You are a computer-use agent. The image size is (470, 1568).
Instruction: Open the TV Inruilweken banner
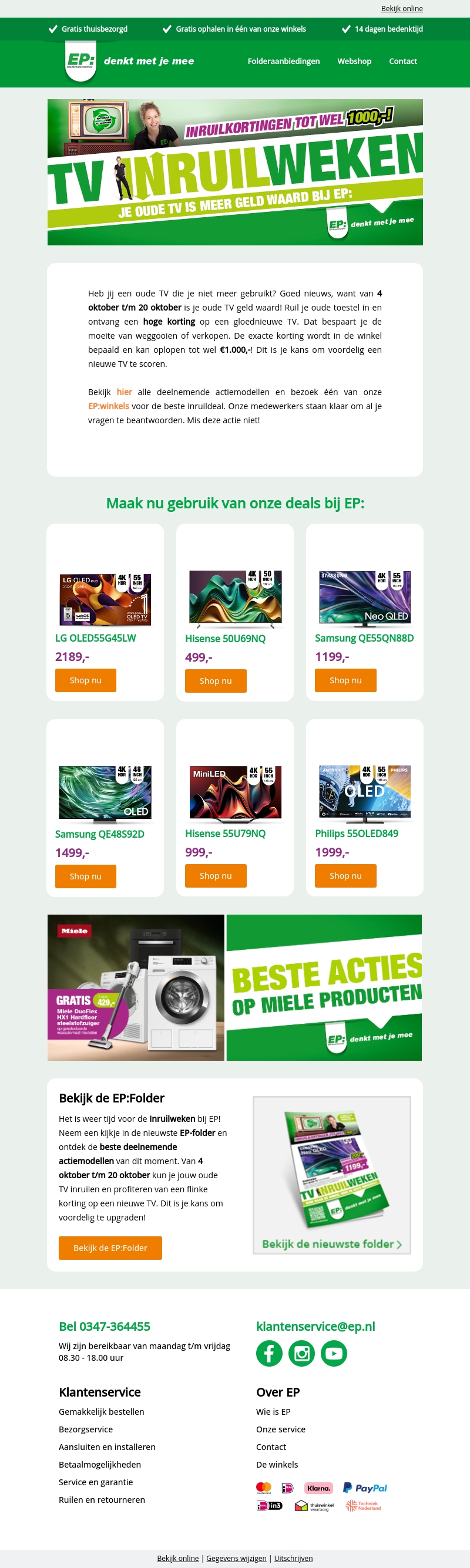coord(235,172)
